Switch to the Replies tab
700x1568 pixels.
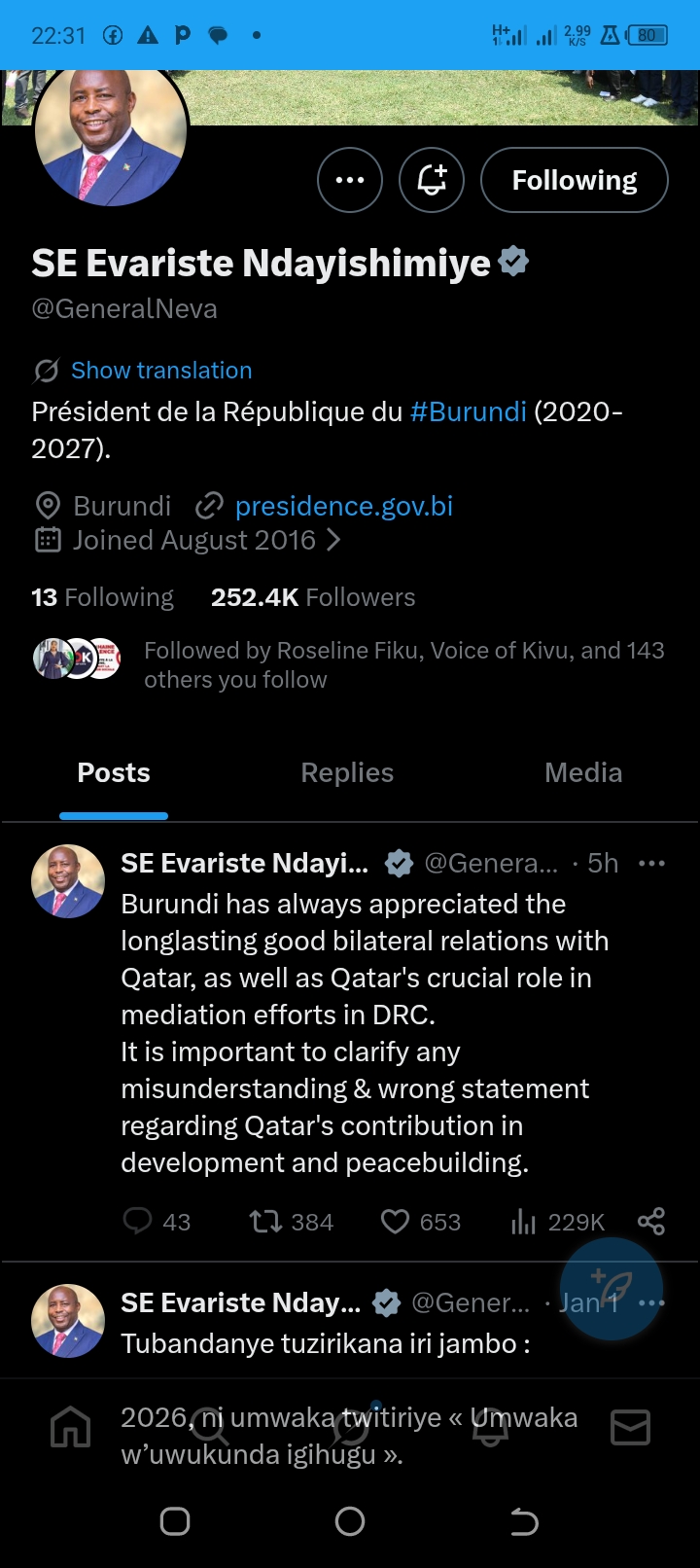346,772
